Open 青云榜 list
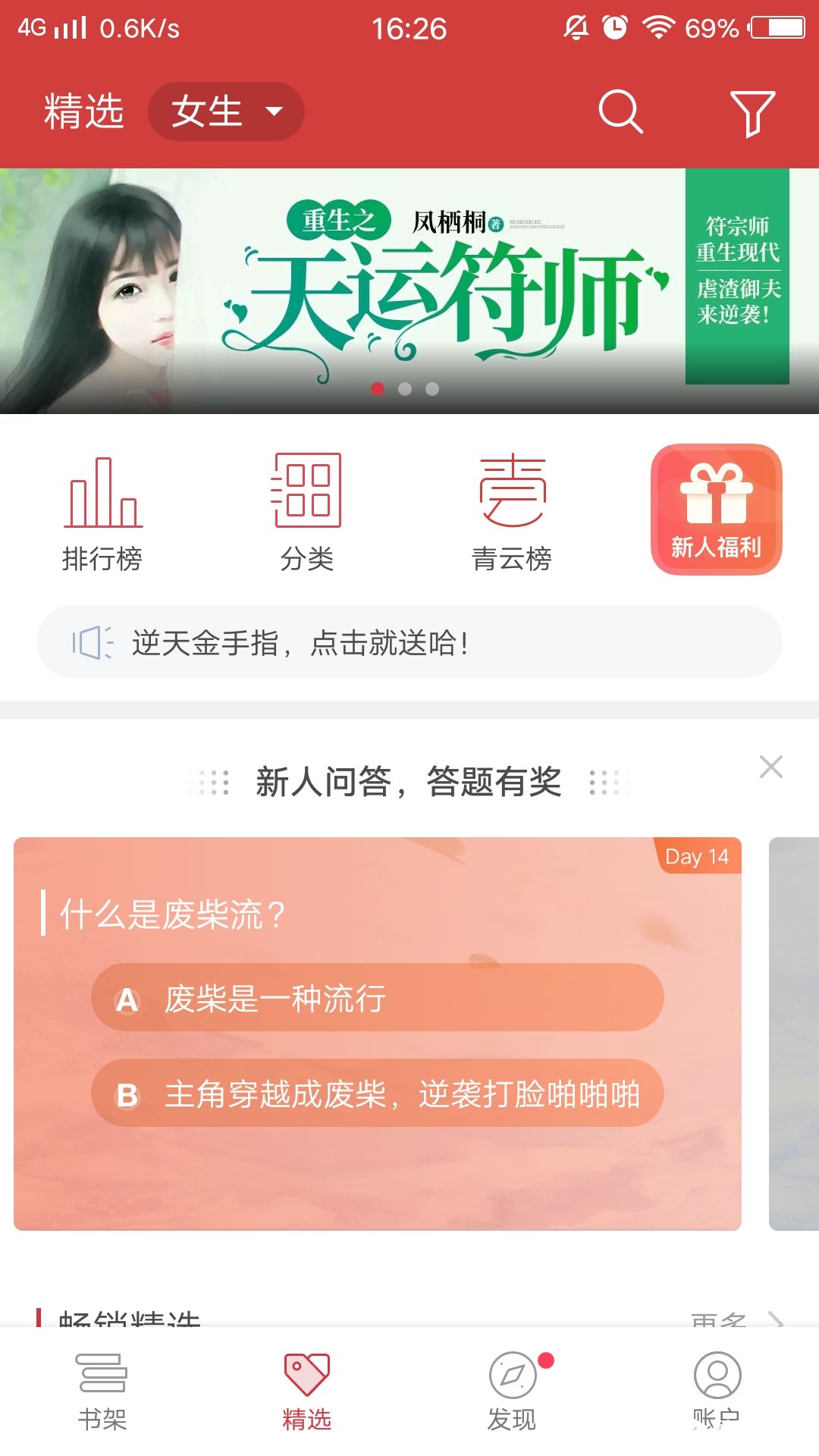The height and width of the screenshot is (1456, 819). [512, 512]
